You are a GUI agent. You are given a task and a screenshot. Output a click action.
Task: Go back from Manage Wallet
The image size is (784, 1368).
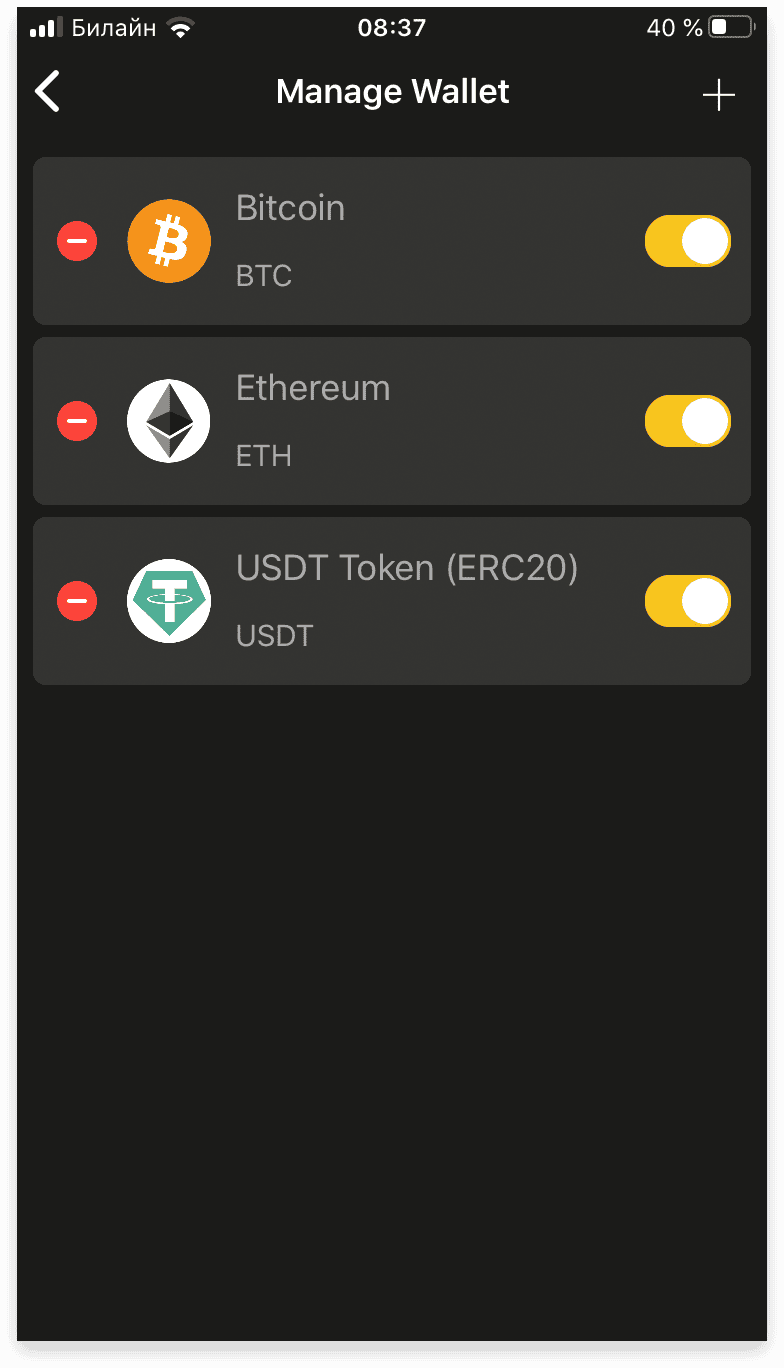pyautogui.click(x=47, y=91)
